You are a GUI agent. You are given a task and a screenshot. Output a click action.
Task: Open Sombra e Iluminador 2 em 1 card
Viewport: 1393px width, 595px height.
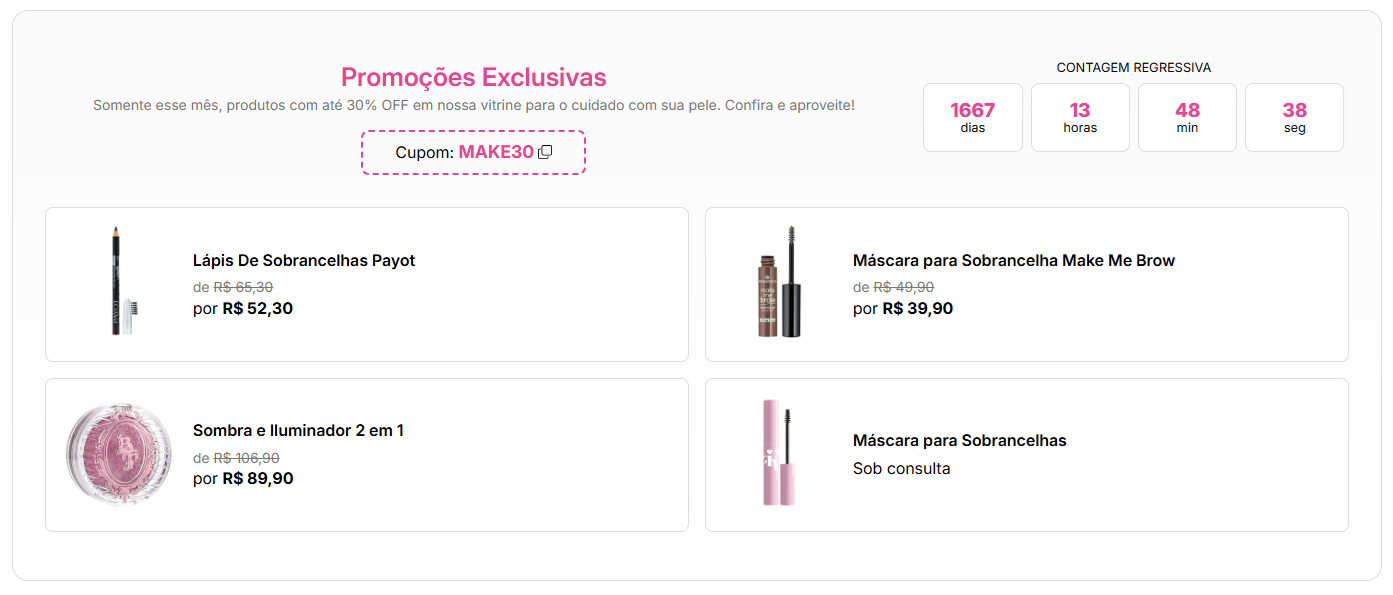pos(366,454)
